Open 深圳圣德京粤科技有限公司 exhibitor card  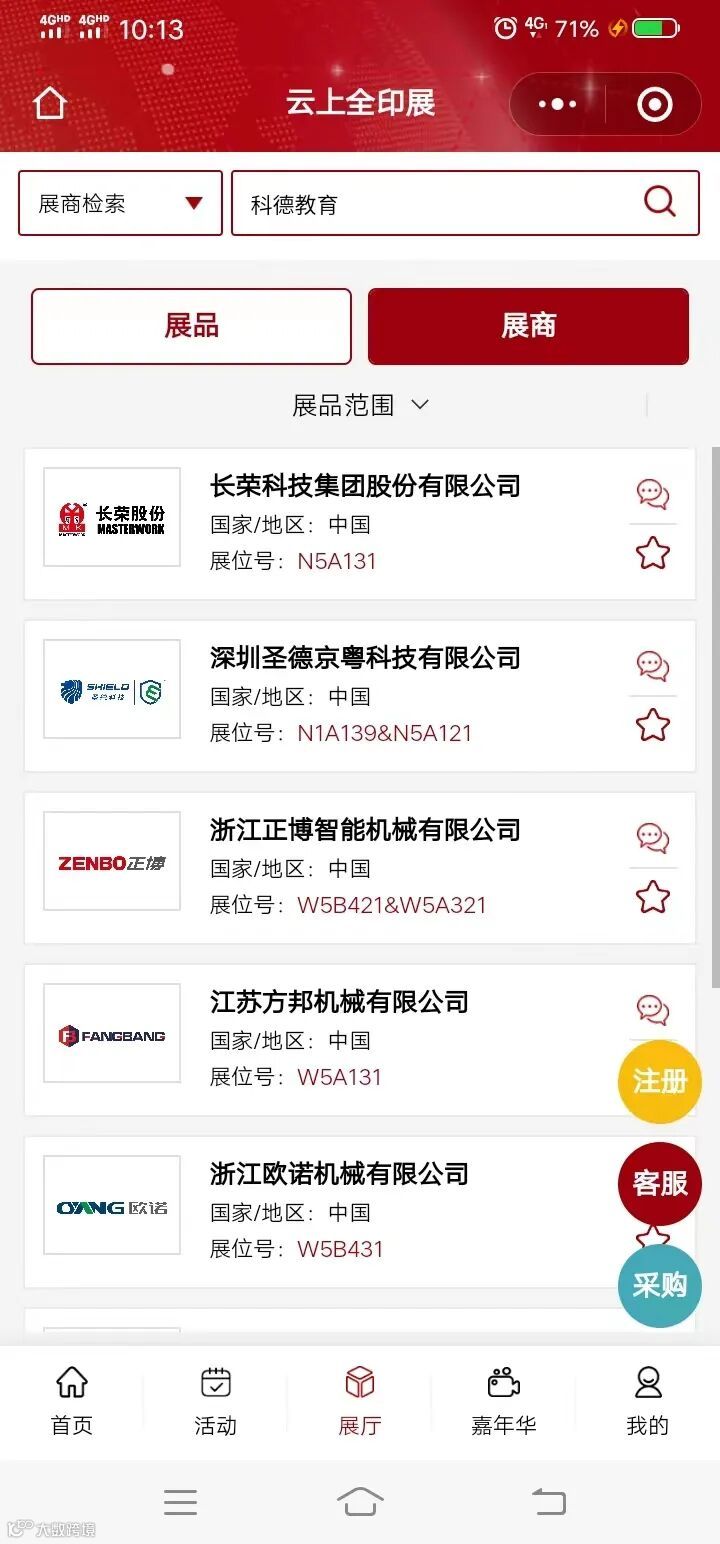point(365,659)
